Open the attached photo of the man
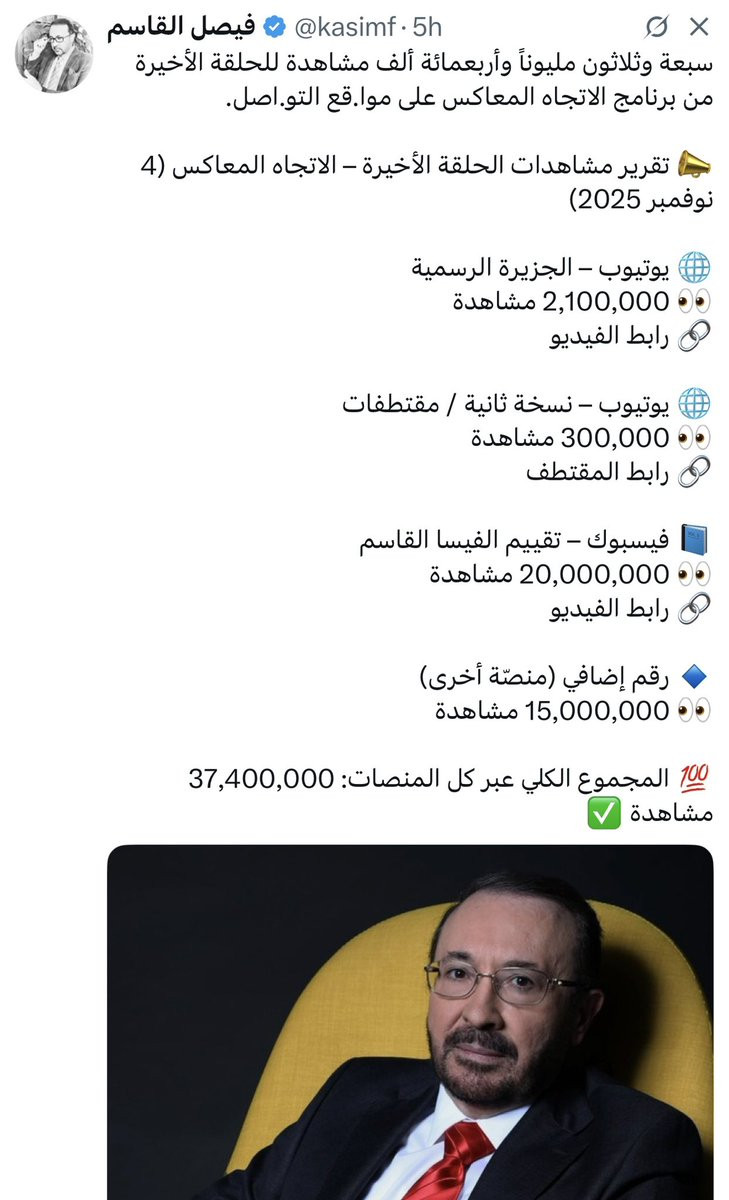Viewport: 729px width, 1200px height. pyautogui.click(x=410, y=1020)
